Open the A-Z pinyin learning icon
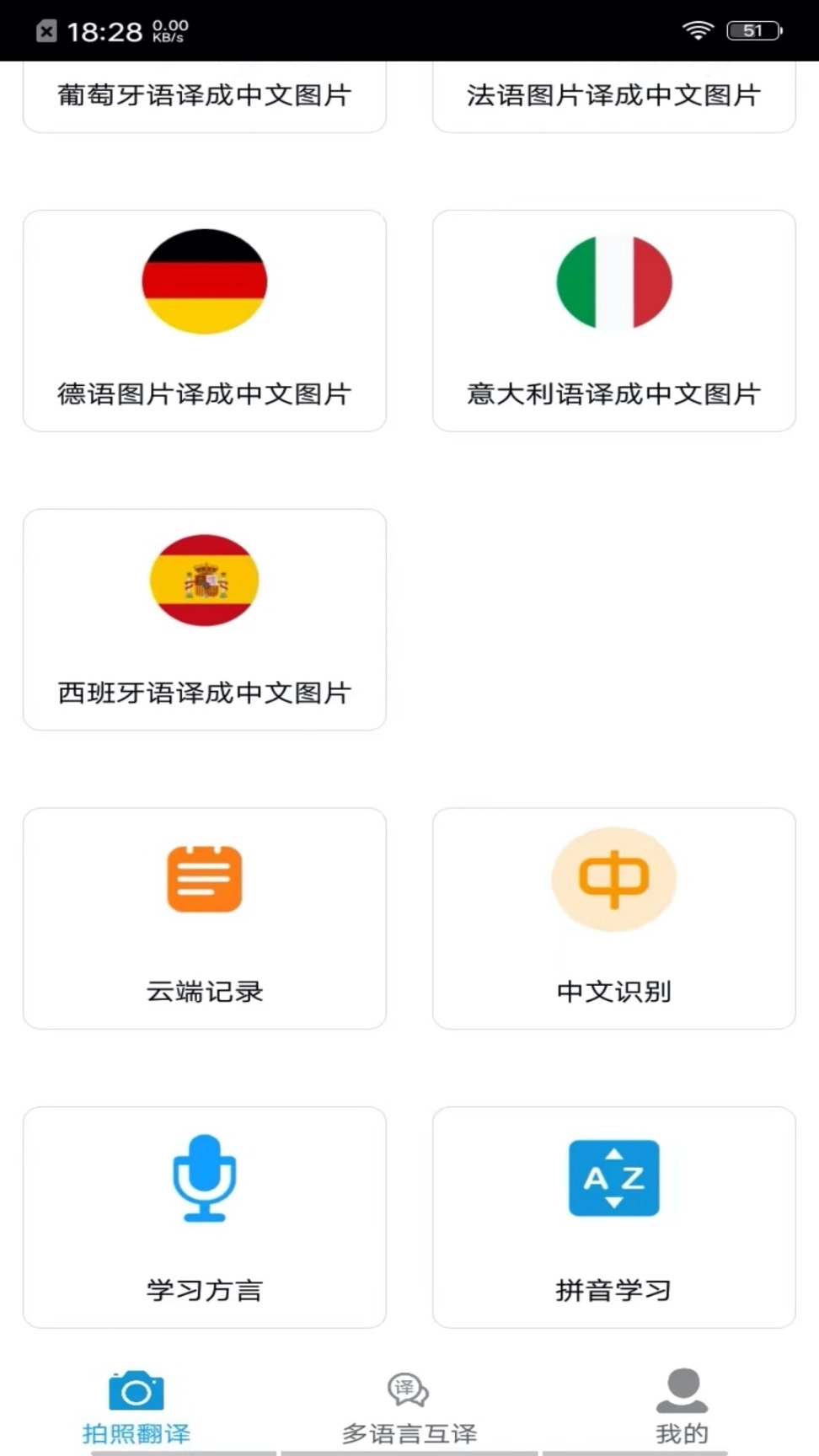 [x=613, y=1178]
